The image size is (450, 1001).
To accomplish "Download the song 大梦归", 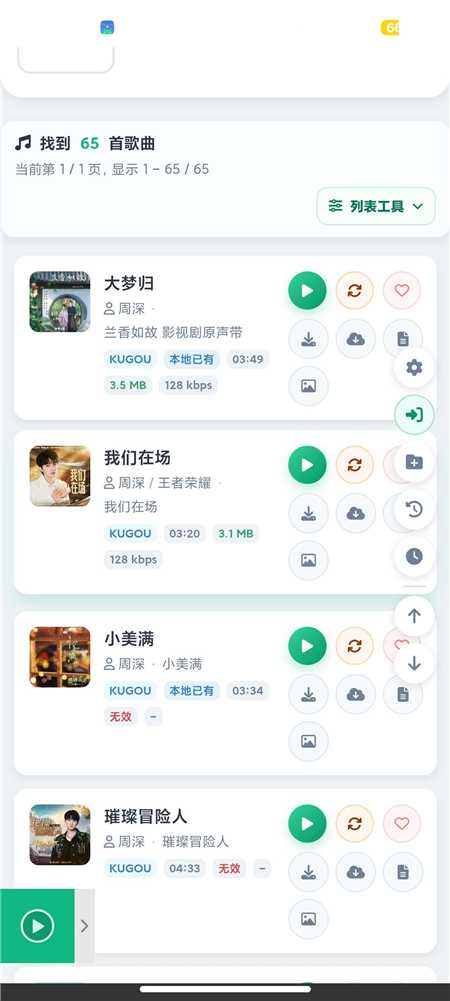I will [308, 339].
